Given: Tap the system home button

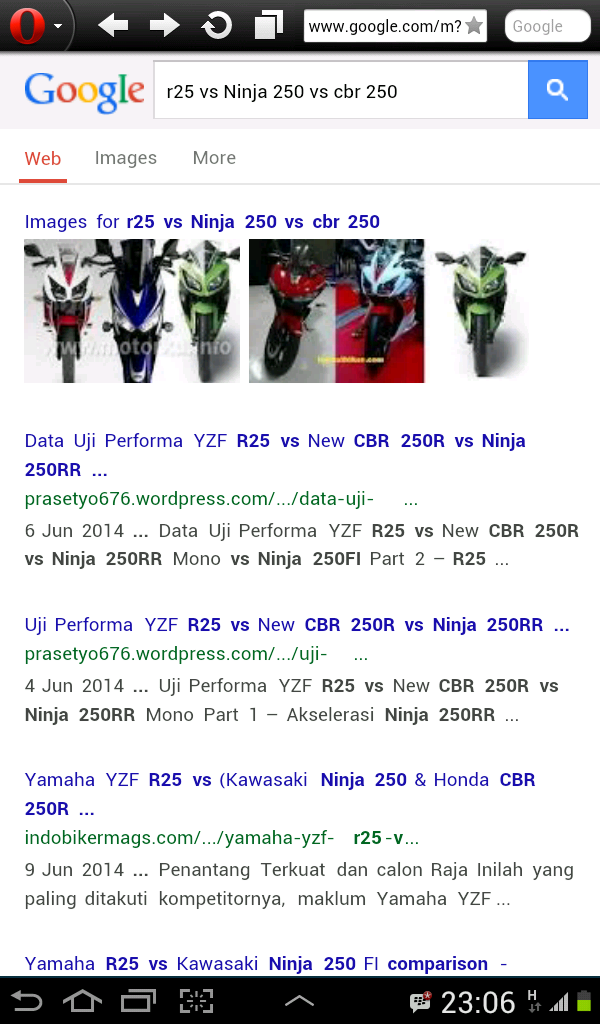Looking at the screenshot, I should (82, 1001).
